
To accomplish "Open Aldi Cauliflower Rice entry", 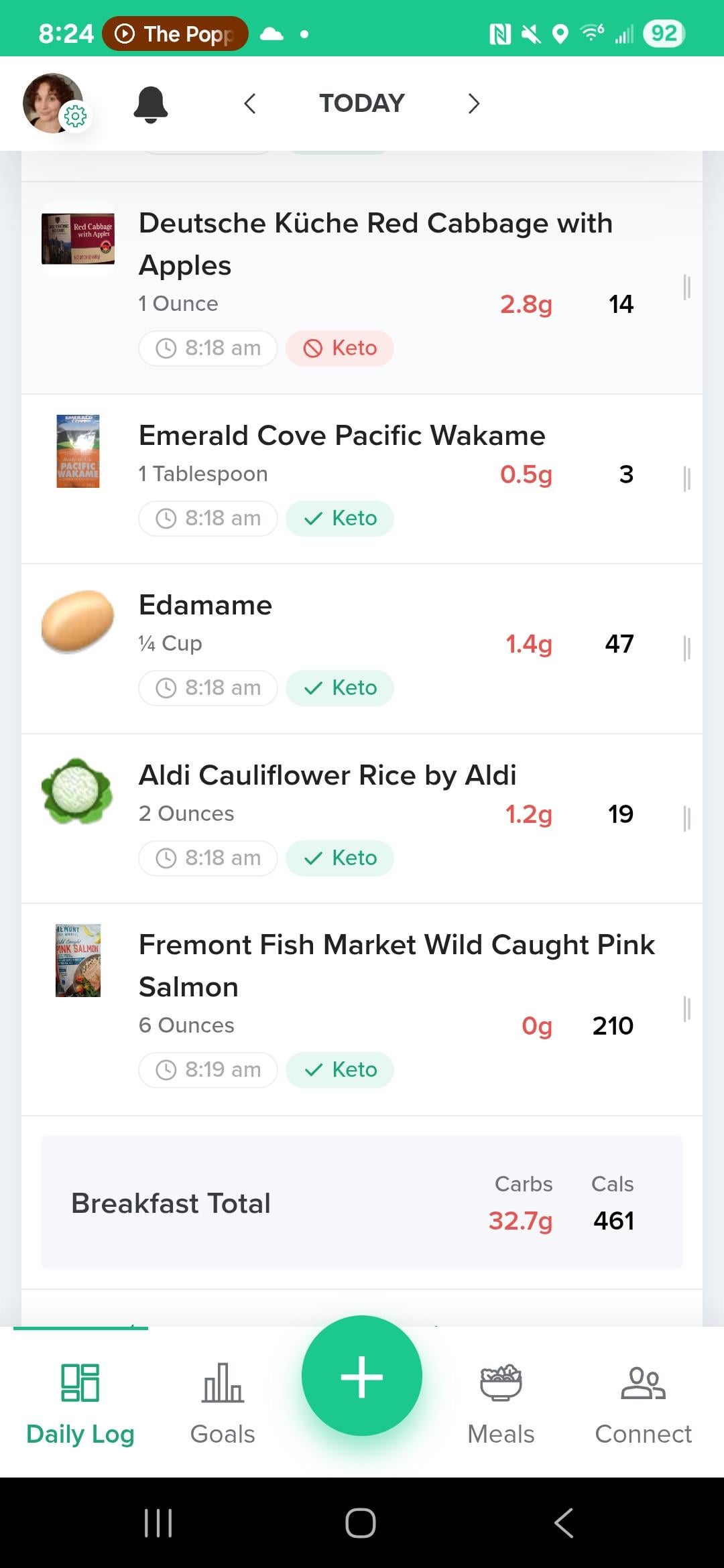I will pos(362,819).
